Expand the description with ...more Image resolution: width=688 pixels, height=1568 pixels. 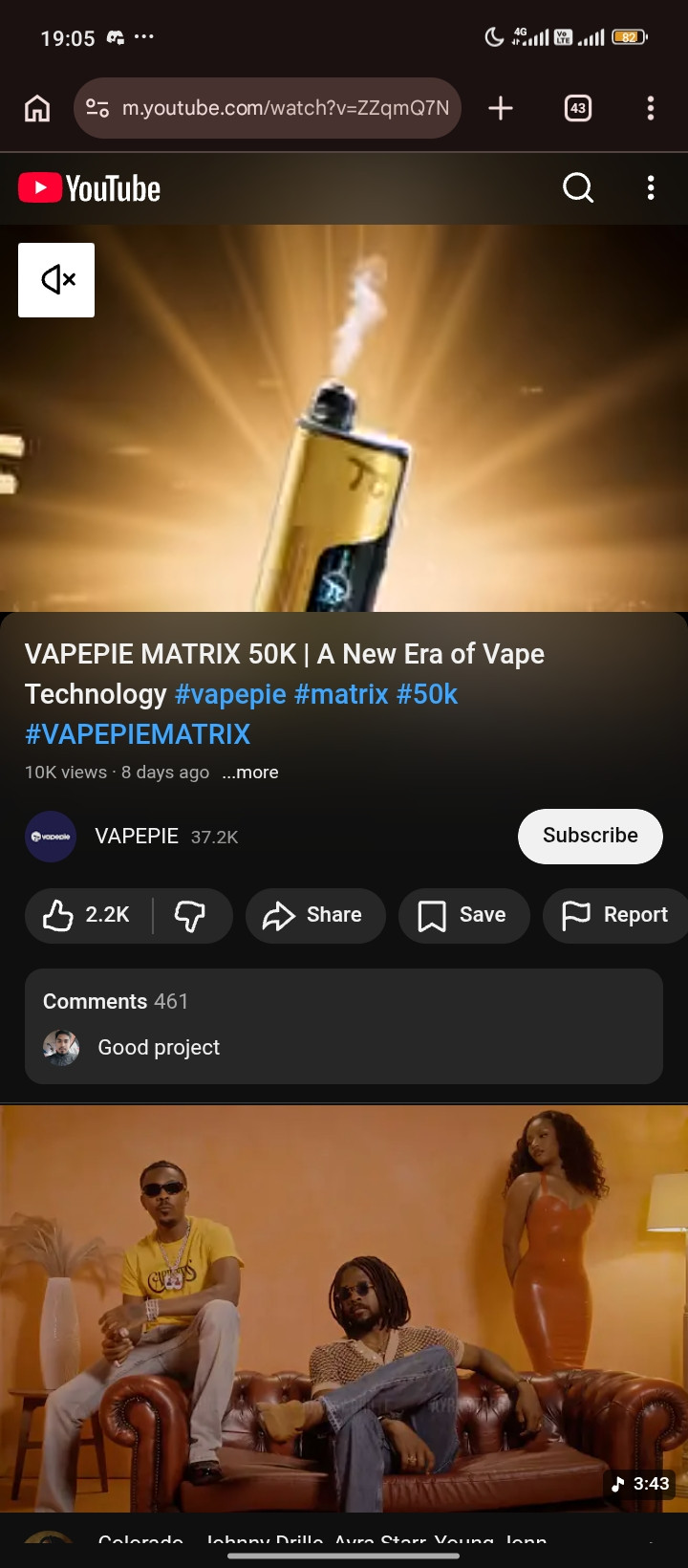pyautogui.click(x=250, y=773)
